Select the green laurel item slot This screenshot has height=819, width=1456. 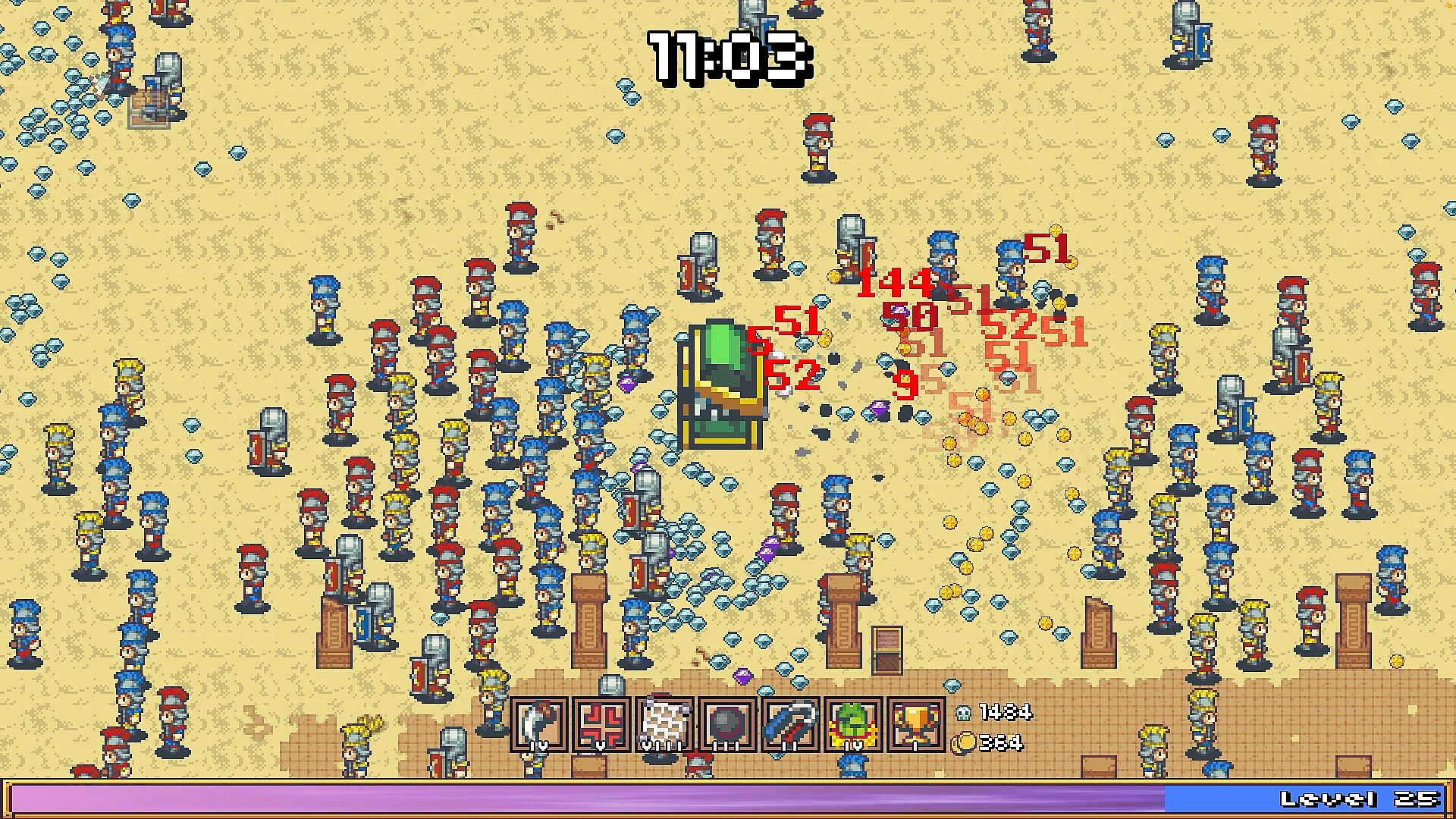(854, 725)
